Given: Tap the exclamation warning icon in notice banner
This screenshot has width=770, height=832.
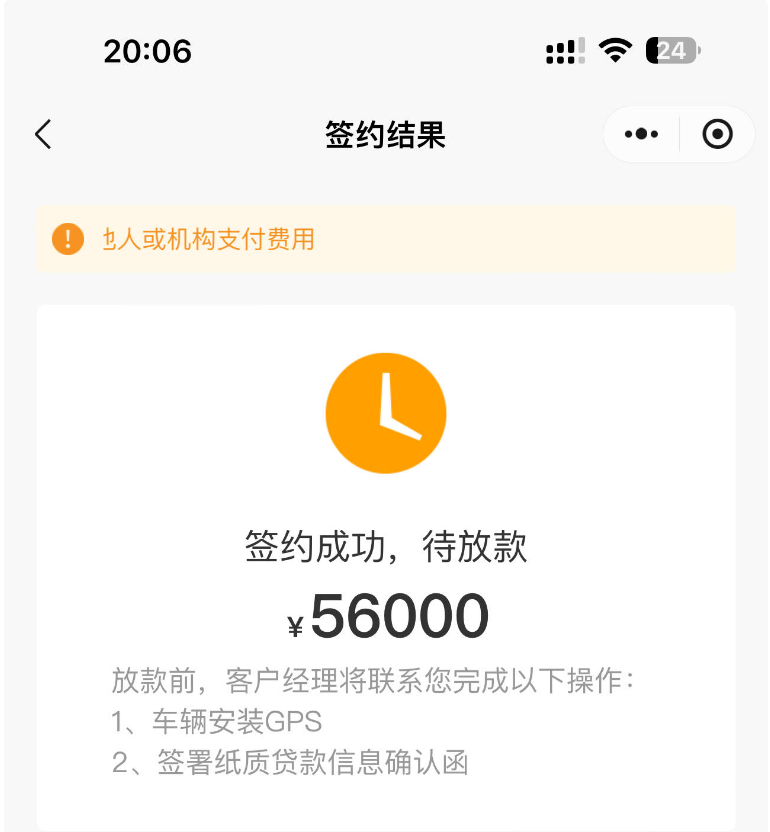Looking at the screenshot, I should pyautogui.click(x=67, y=239).
